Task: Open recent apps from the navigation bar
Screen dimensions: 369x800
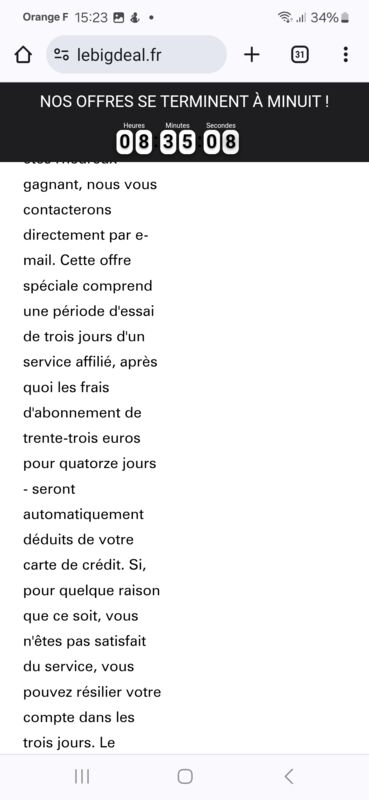Action: point(82,777)
